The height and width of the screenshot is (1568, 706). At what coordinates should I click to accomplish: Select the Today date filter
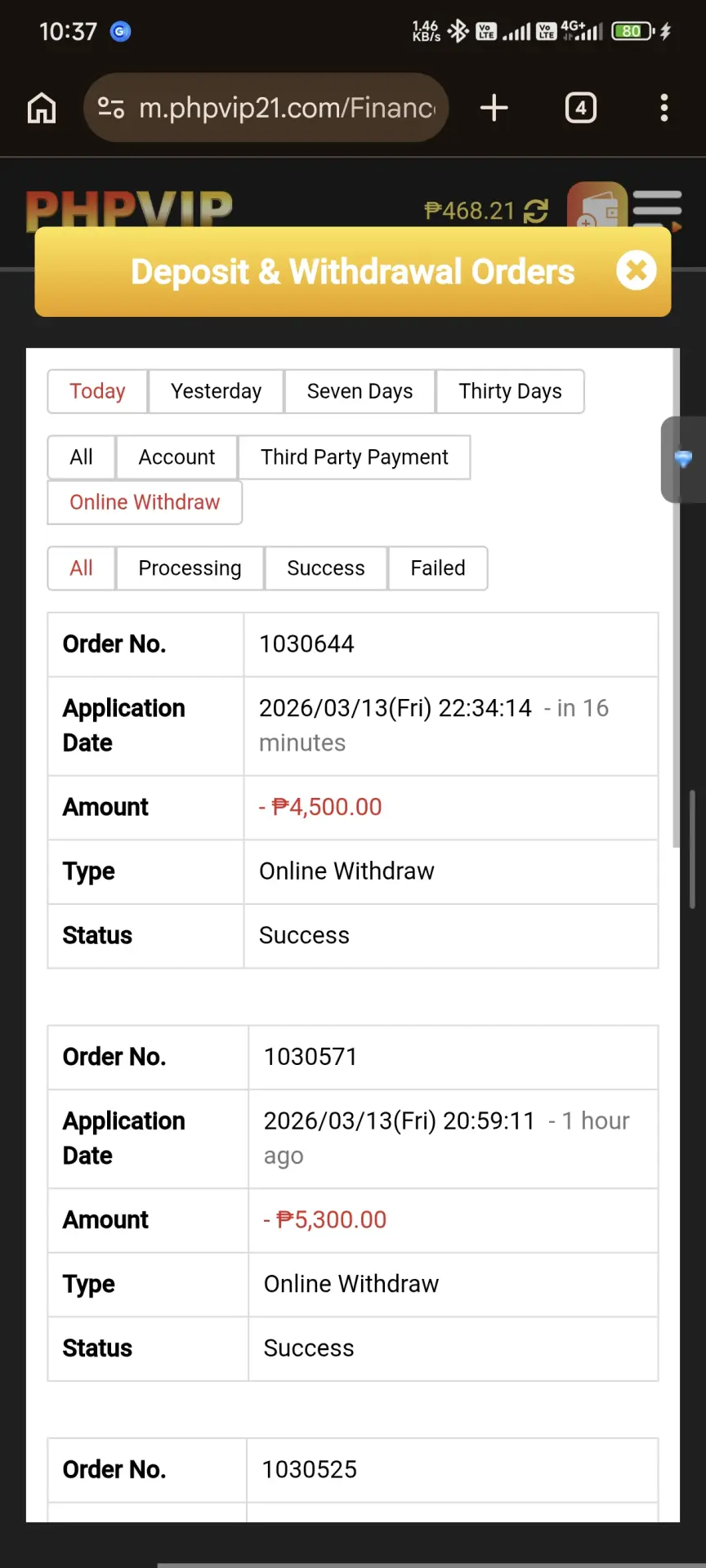[97, 391]
